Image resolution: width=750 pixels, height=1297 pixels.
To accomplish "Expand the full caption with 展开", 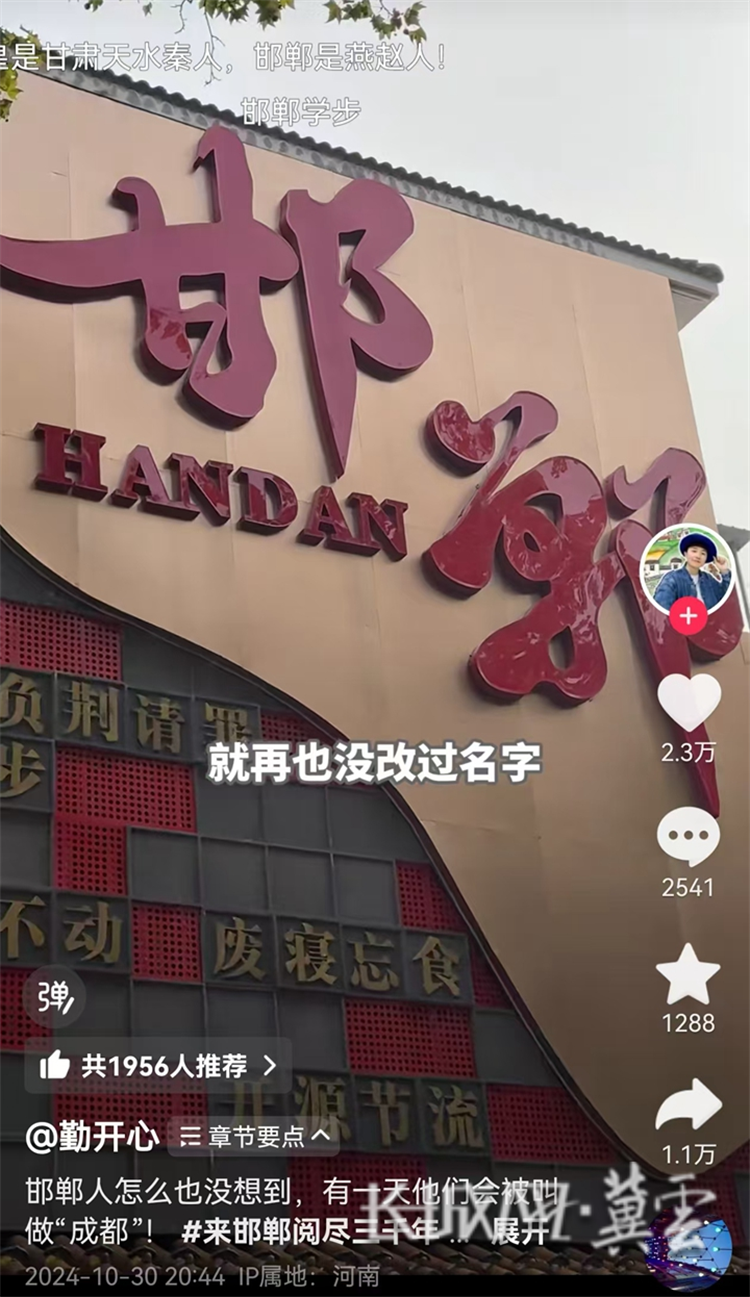I will click(x=520, y=1232).
